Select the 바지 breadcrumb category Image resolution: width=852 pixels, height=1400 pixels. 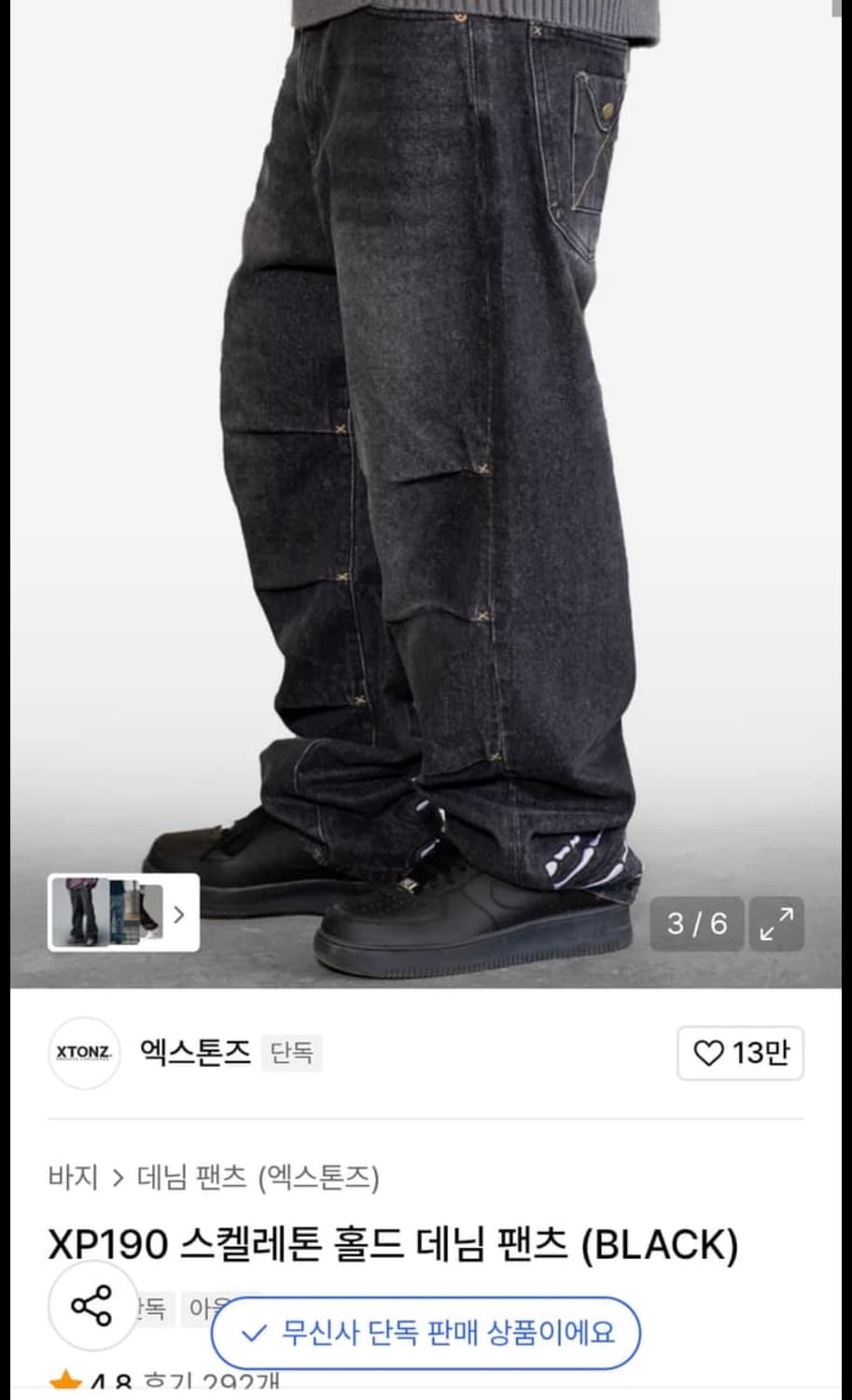(x=74, y=1178)
